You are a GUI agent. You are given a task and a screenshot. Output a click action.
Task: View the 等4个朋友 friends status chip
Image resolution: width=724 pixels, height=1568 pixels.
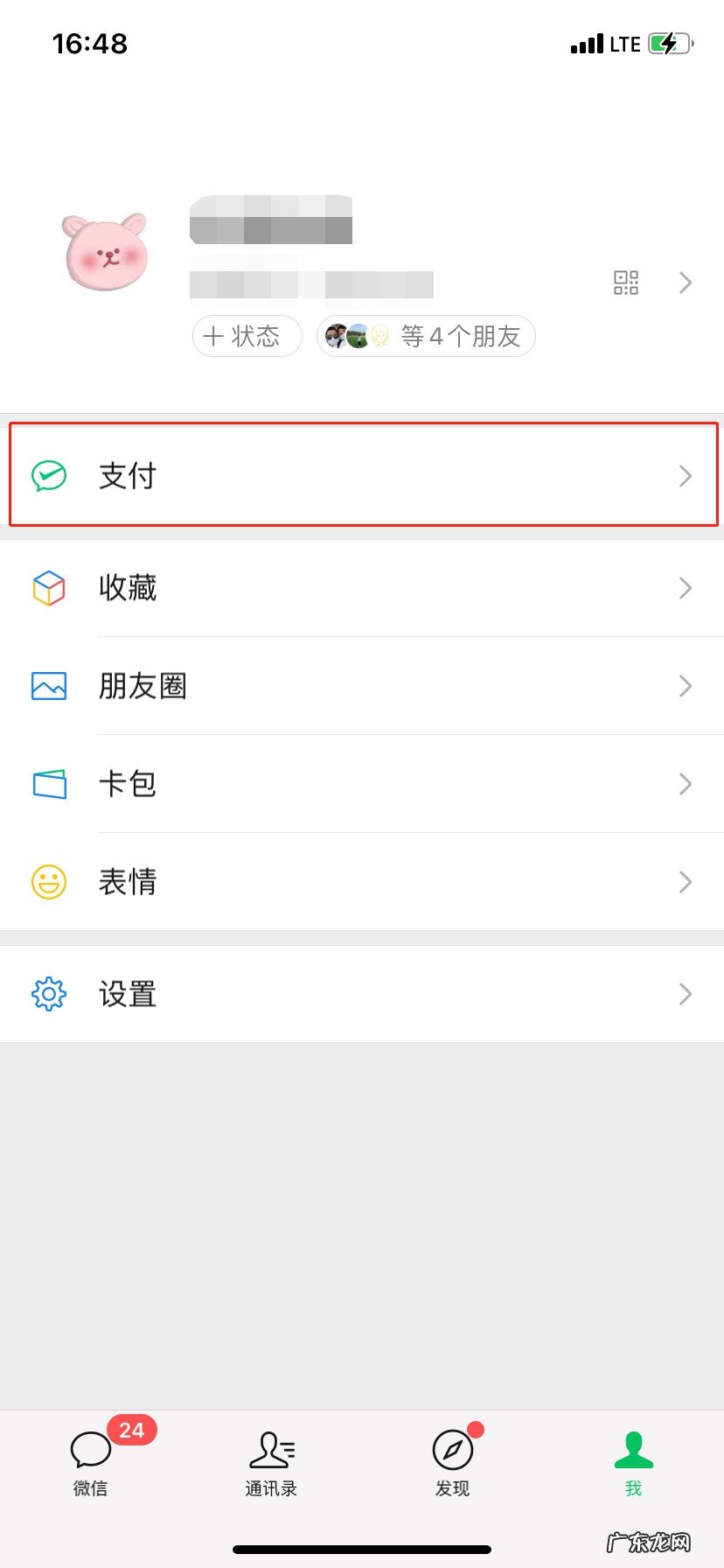[x=426, y=336]
